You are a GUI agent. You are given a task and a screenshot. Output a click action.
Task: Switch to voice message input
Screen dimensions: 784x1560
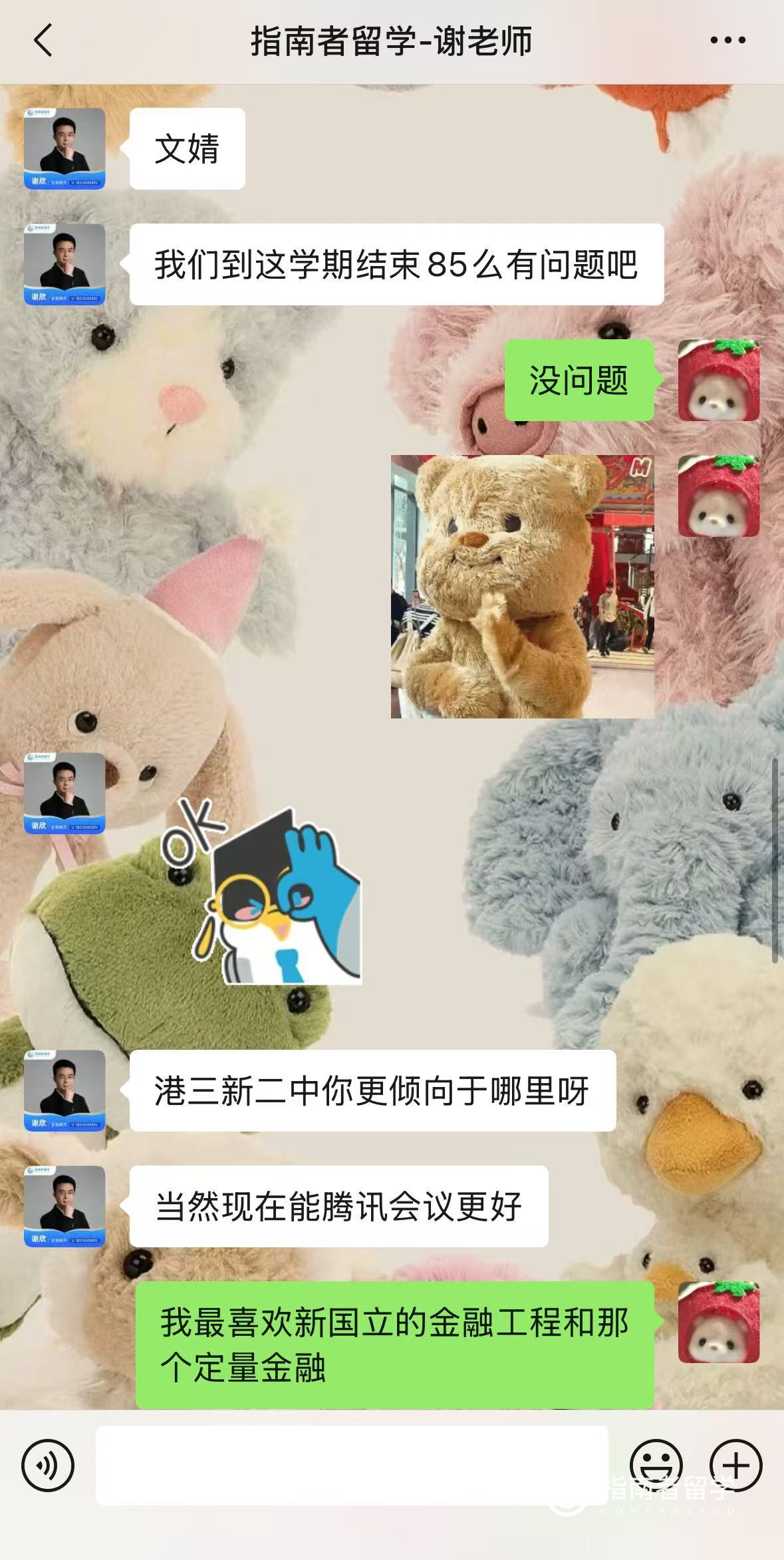47,1465
